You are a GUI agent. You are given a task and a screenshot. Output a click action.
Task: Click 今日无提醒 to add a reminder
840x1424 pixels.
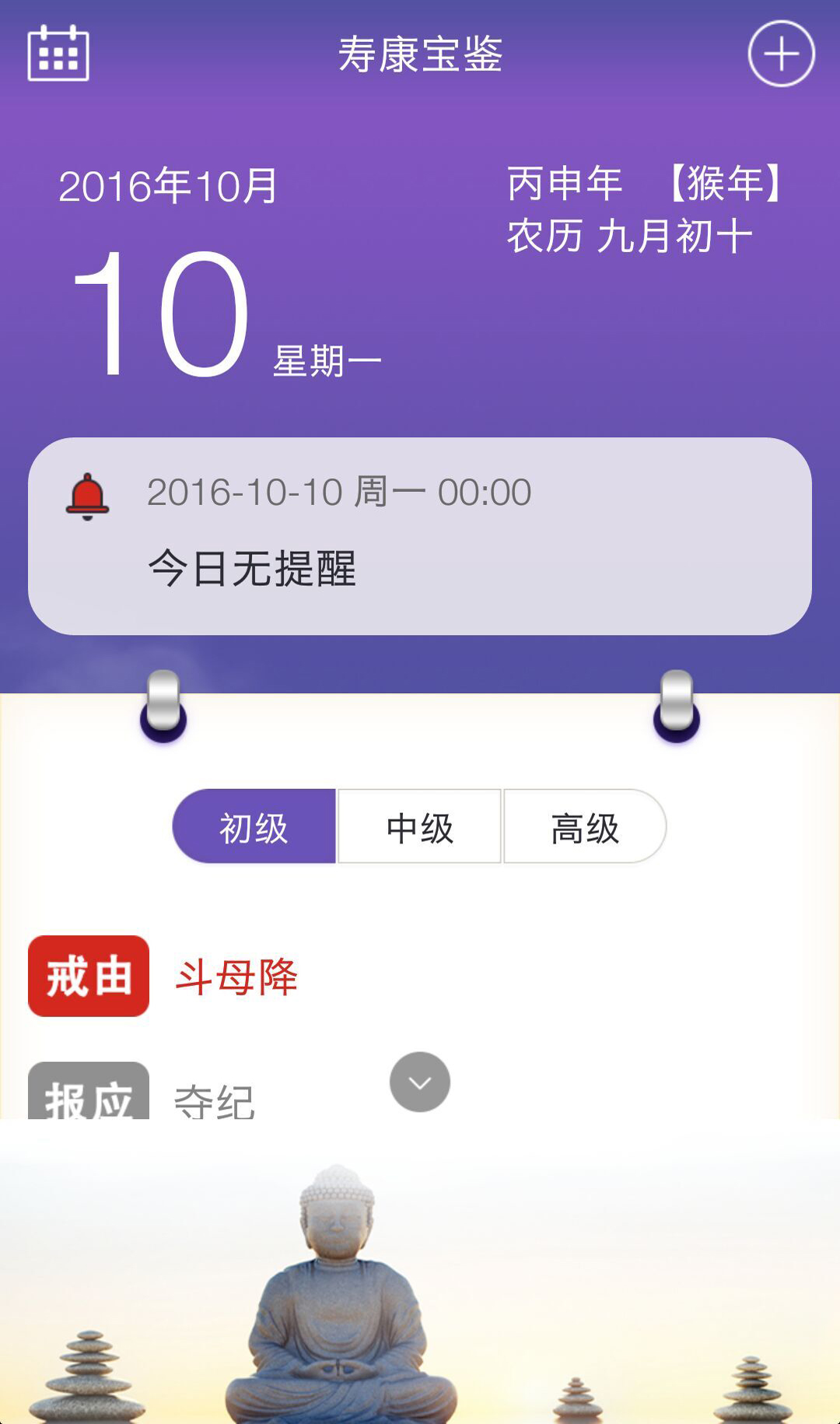[x=255, y=568]
